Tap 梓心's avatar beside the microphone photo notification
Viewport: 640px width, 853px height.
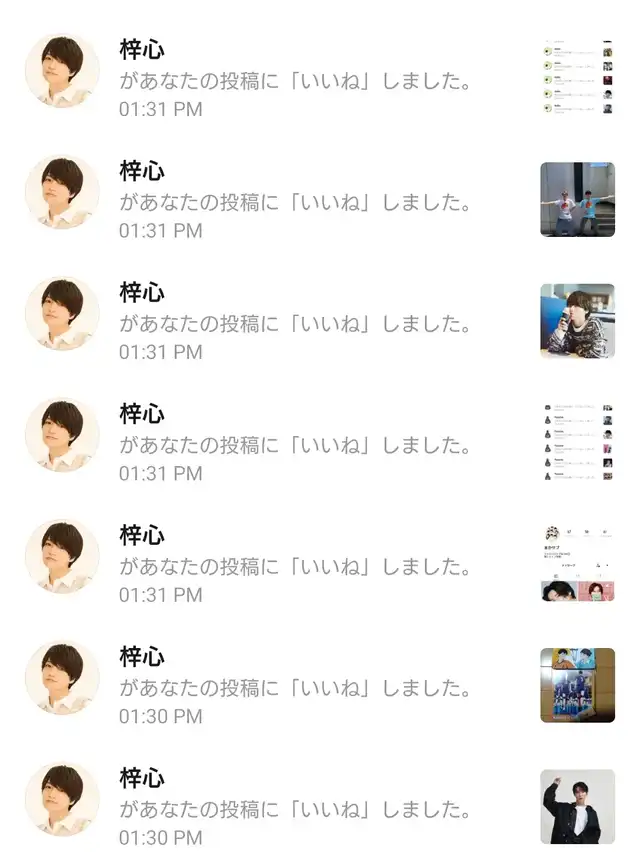[x=62, y=314]
